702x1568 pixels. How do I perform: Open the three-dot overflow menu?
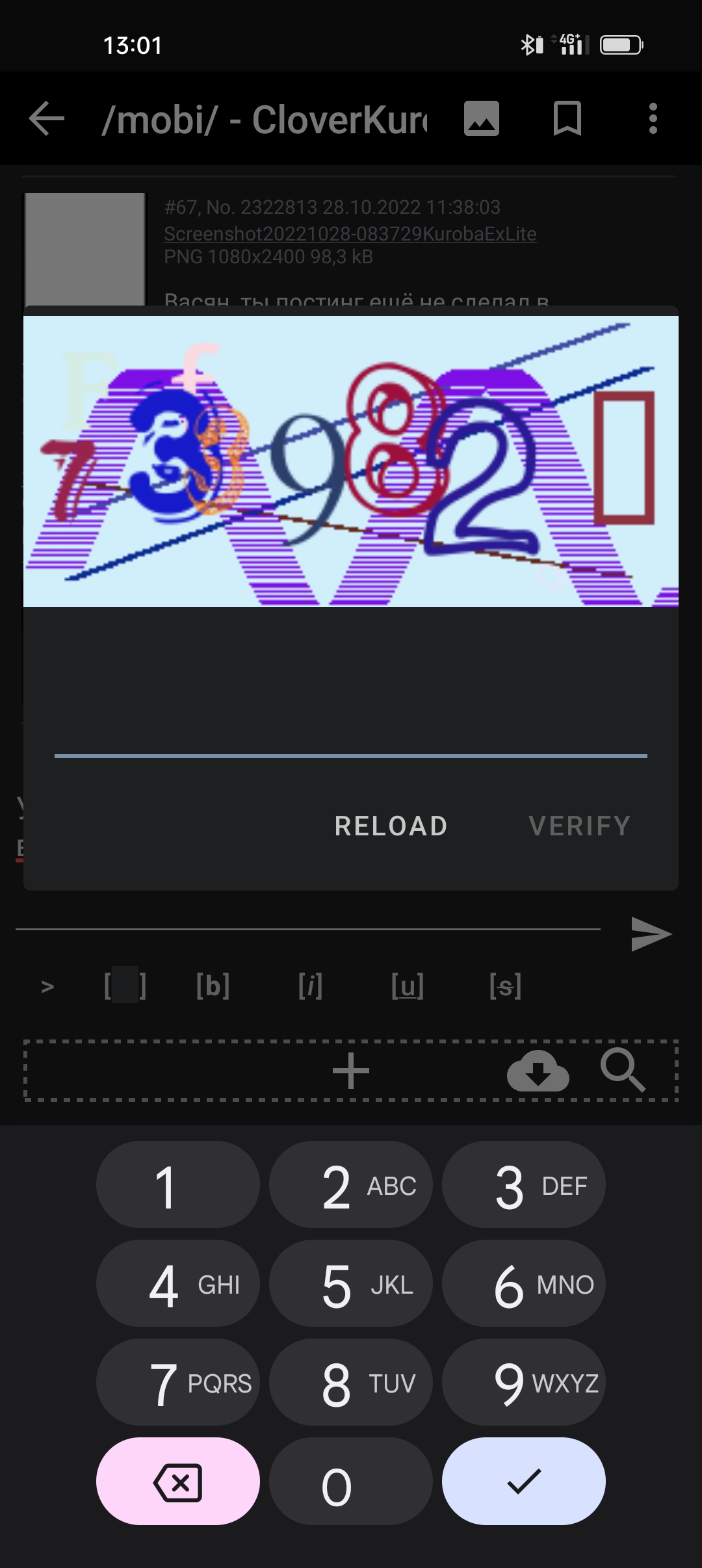pos(653,118)
